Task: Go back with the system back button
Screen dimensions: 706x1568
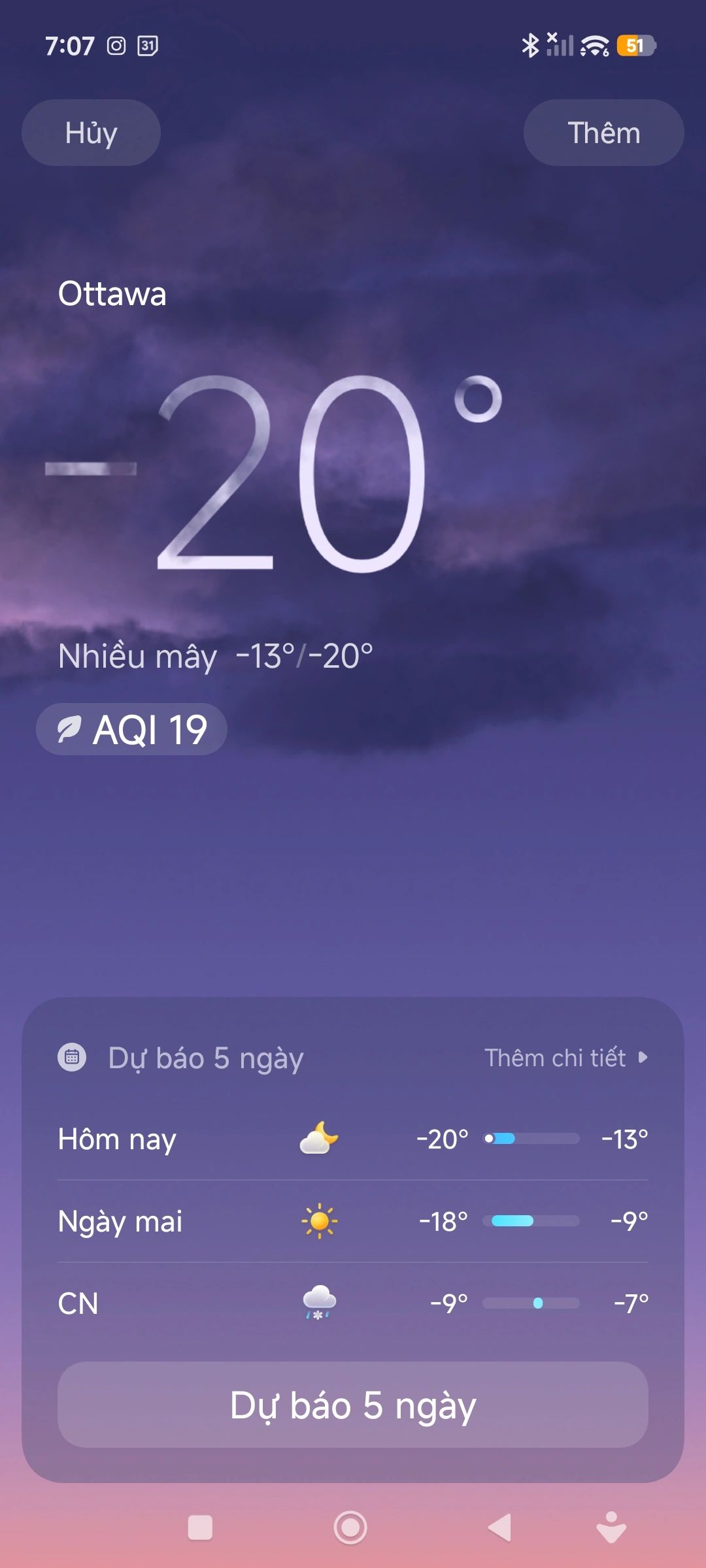Action: [x=500, y=1527]
